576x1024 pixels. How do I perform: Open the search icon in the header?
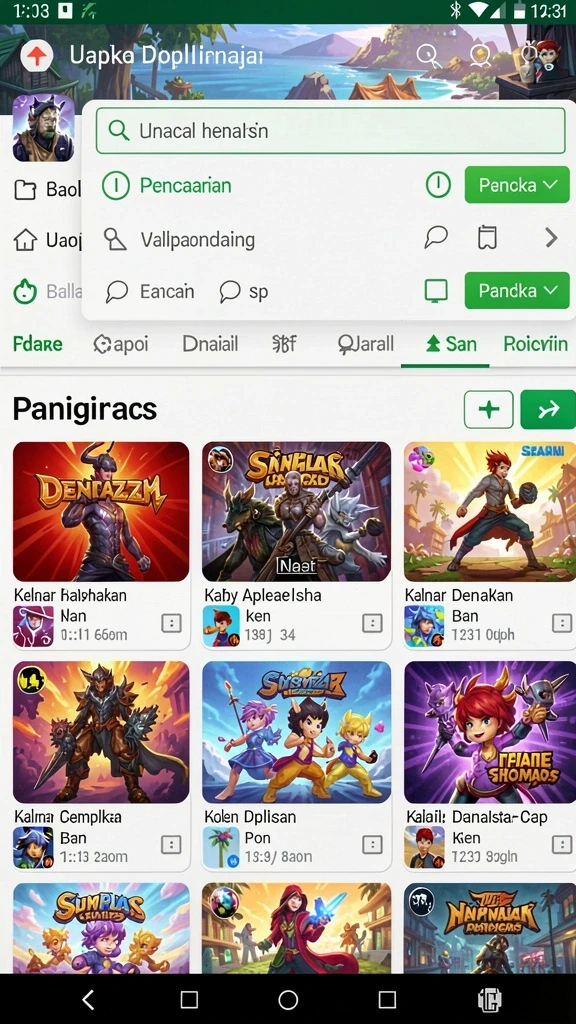[429, 56]
